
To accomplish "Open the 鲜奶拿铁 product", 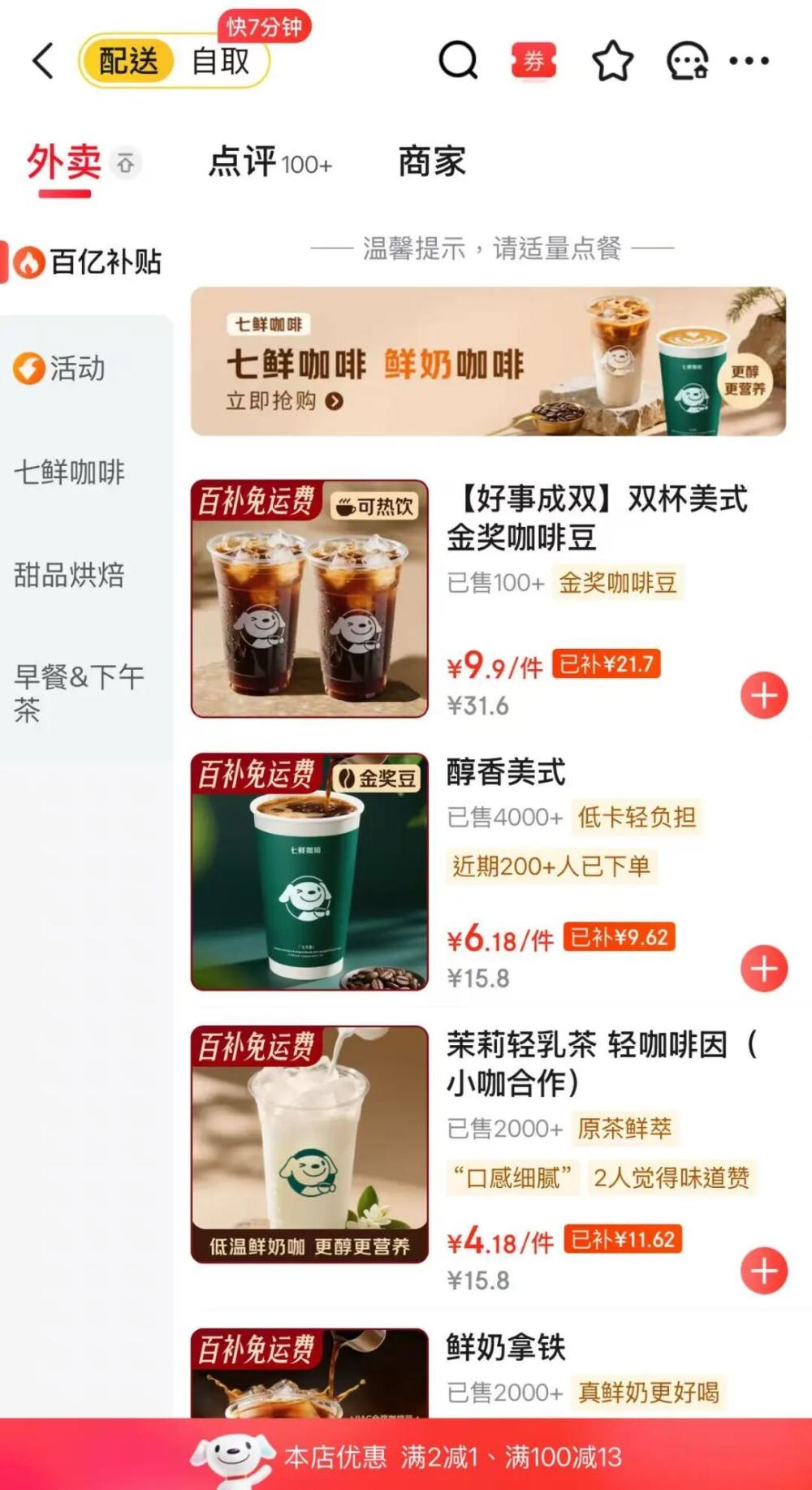I will click(x=506, y=1348).
